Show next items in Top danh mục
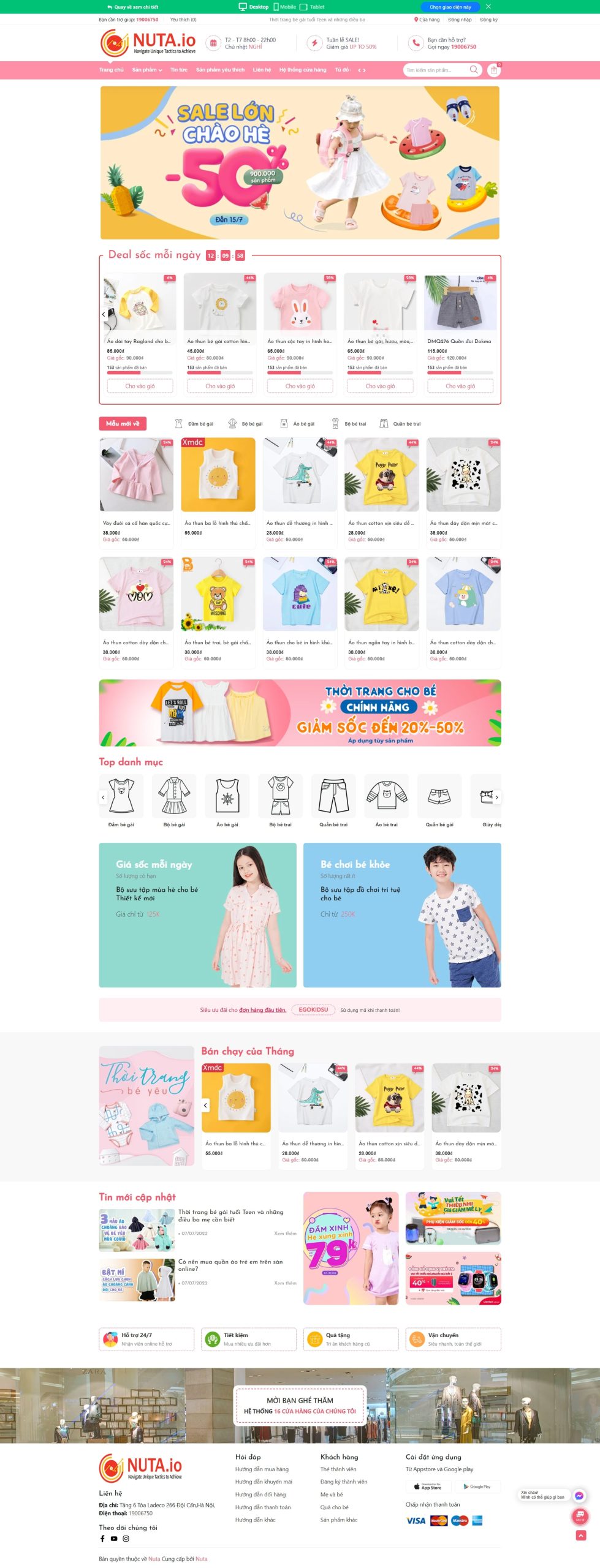The height and width of the screenshot is (1568, 600). click(496, 797)
